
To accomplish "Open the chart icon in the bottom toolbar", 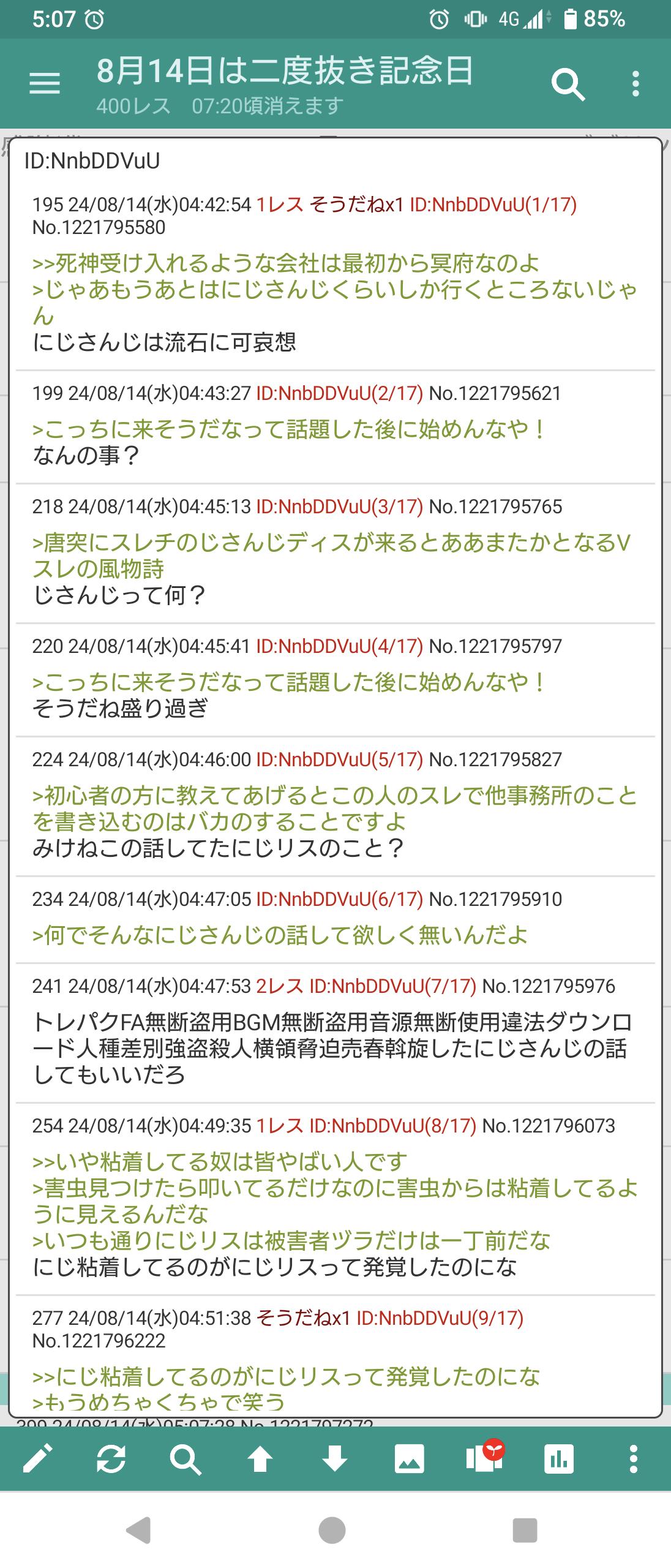I will point(558,1458).
